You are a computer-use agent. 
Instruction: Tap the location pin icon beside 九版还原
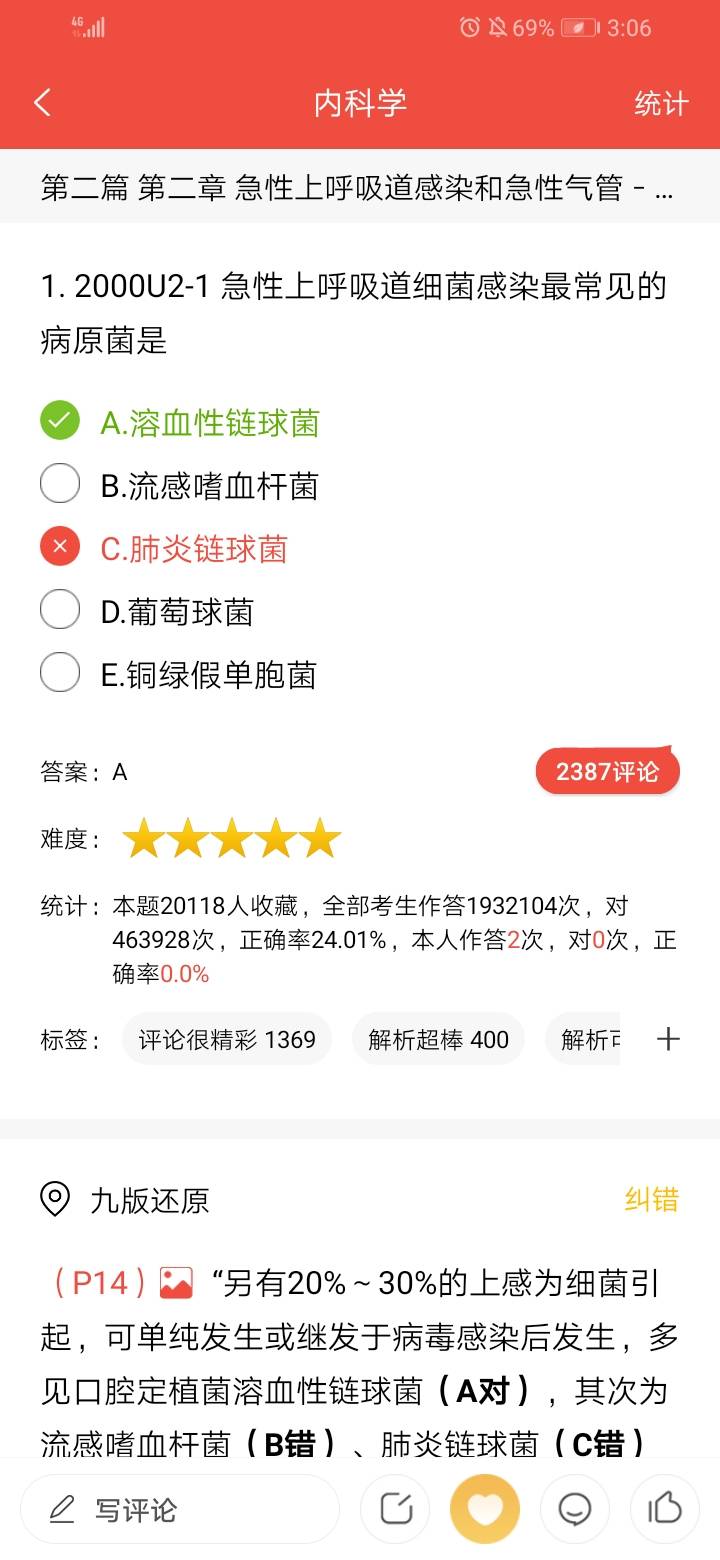click(57, 1200)
